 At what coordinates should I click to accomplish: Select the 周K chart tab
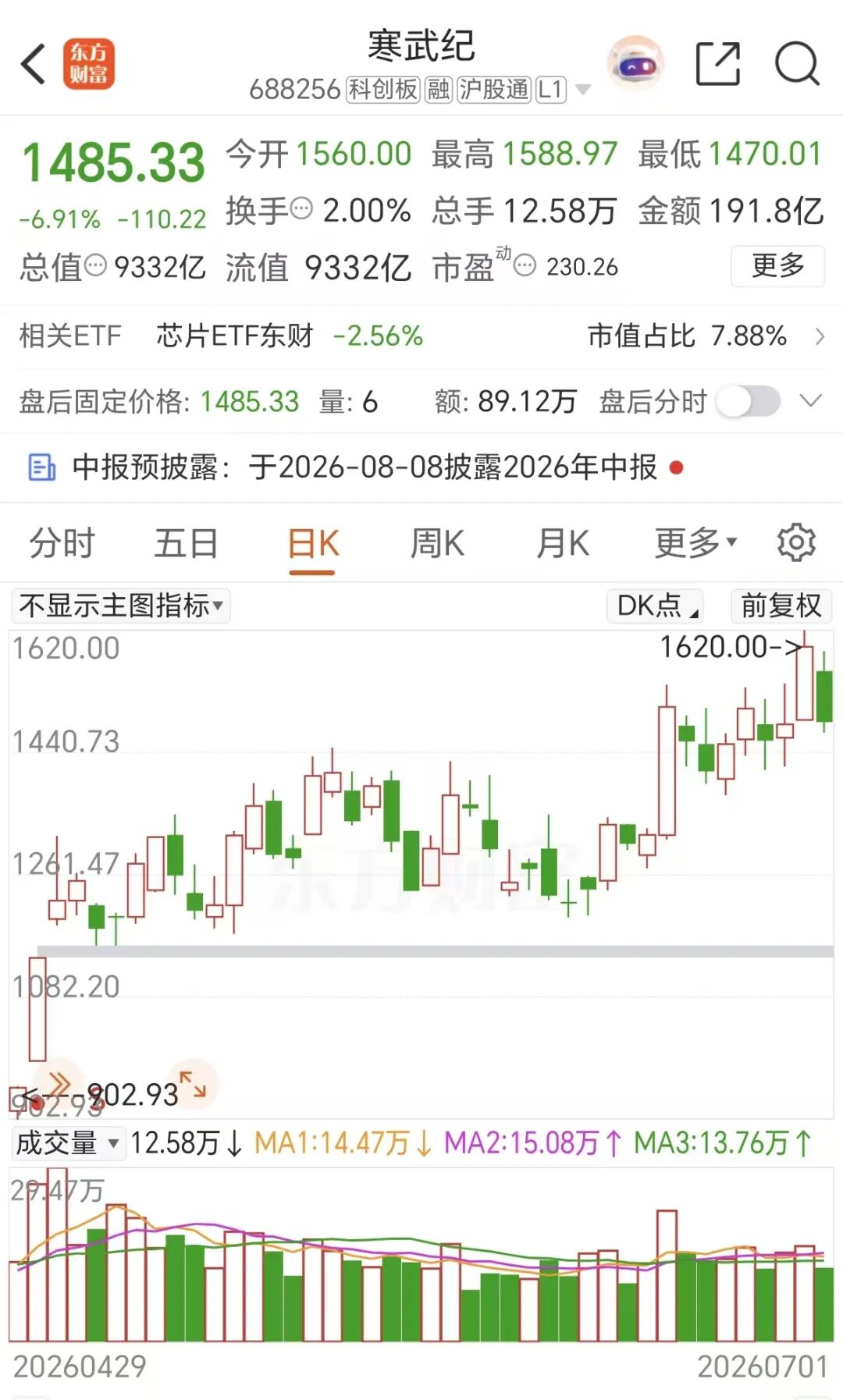click(437, 543)
